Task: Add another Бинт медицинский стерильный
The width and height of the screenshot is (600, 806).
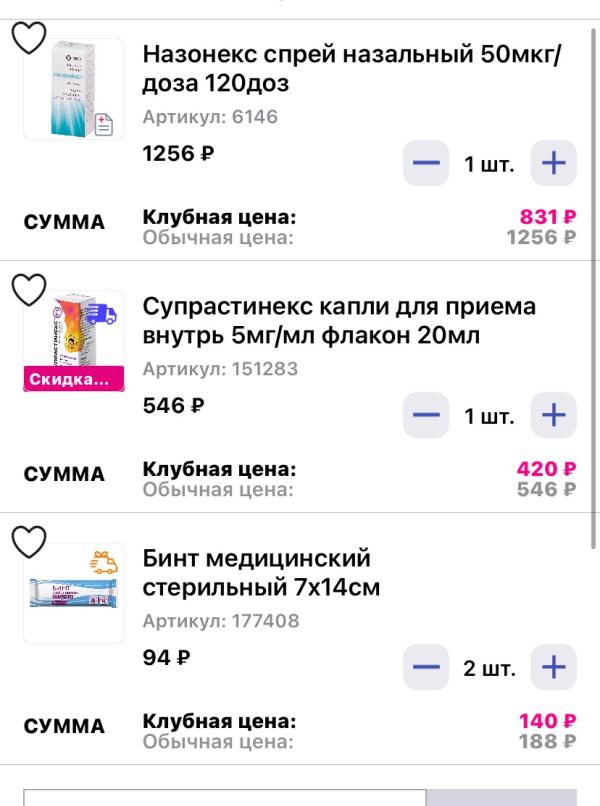Action: [x=553, y=668]
